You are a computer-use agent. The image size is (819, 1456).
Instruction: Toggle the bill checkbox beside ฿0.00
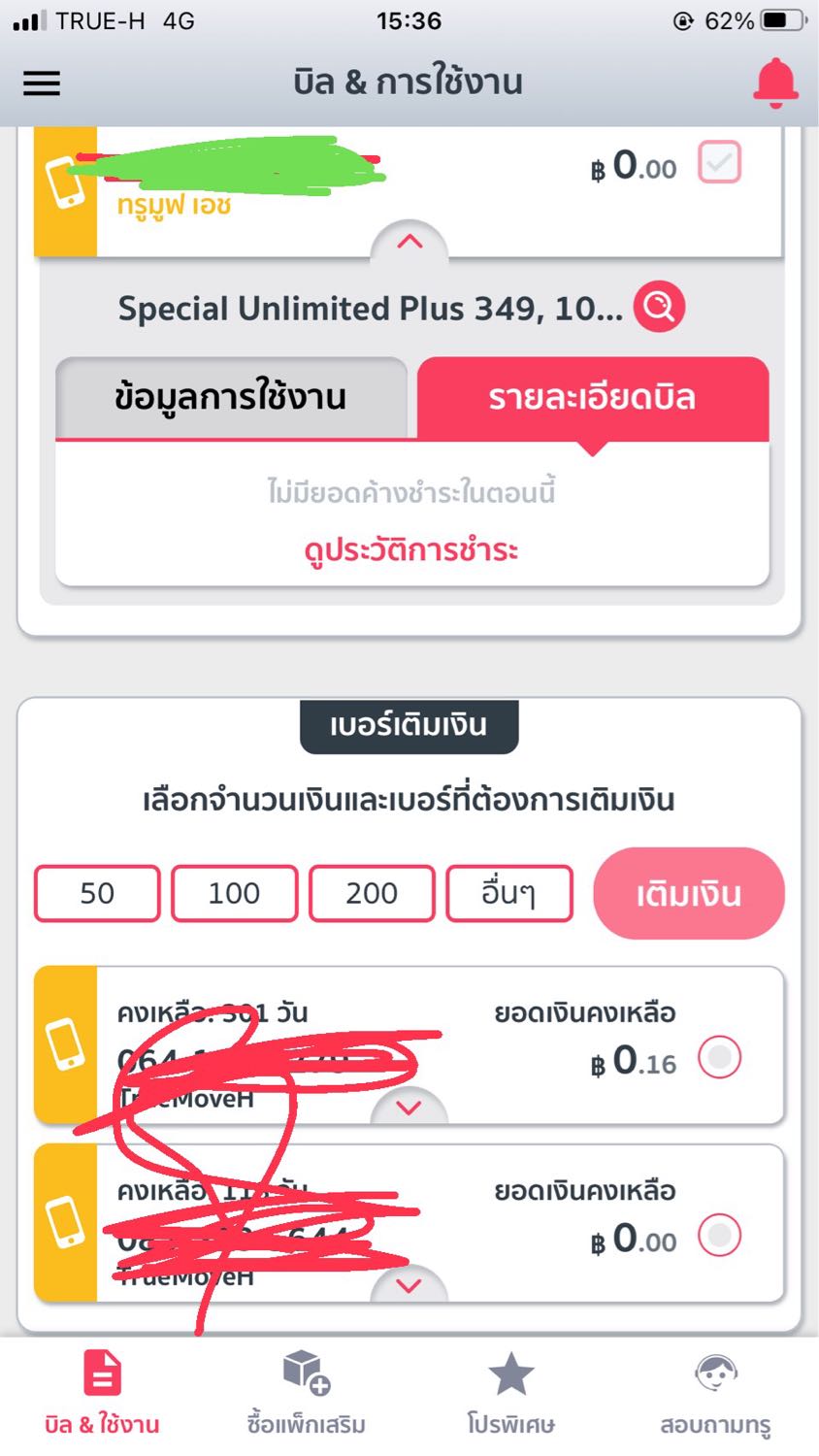tap(719, 162)
